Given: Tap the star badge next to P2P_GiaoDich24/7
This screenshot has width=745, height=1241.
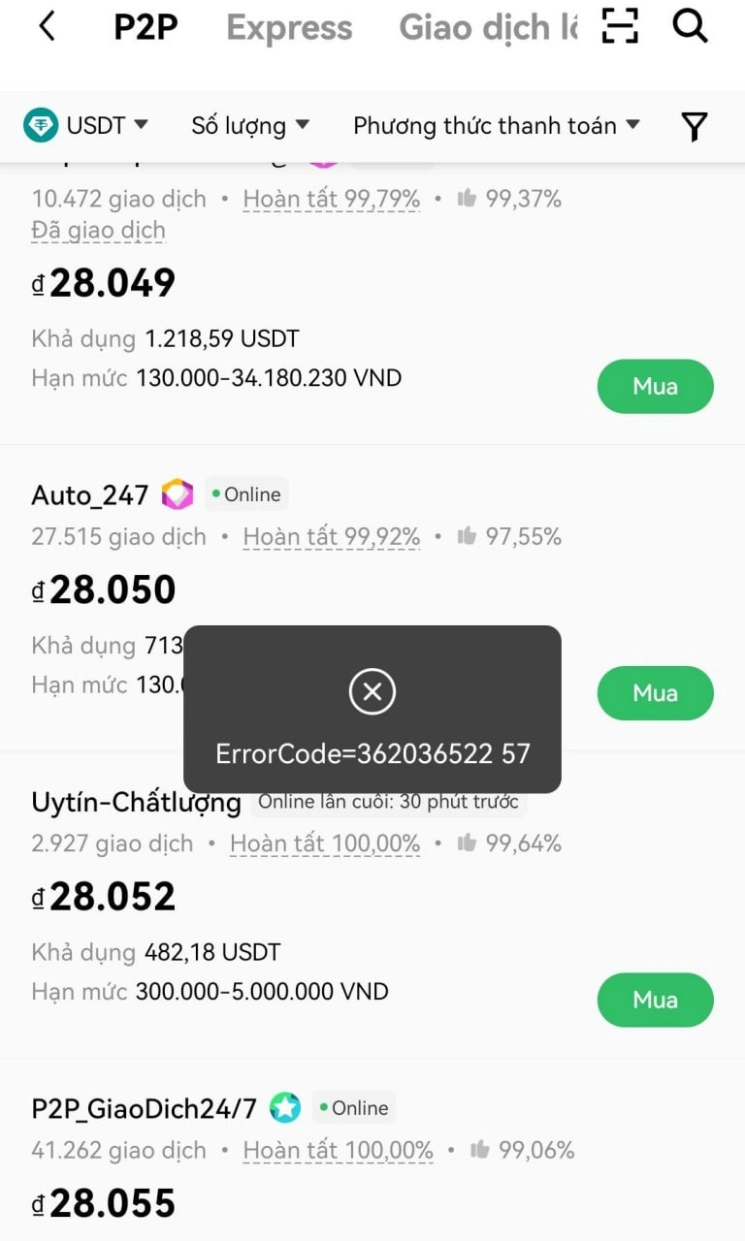Looking at the screenshot, I should 285,1108.
